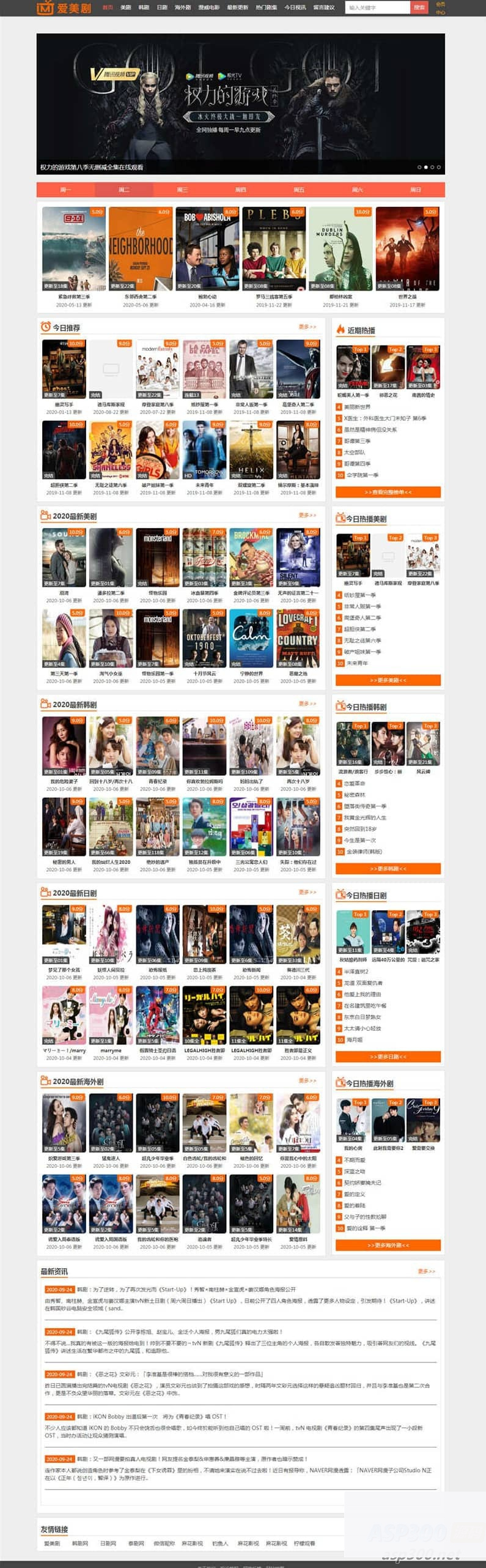Open 最新更新 in the top menu
486x1568 pixels.
pos(237,7)
